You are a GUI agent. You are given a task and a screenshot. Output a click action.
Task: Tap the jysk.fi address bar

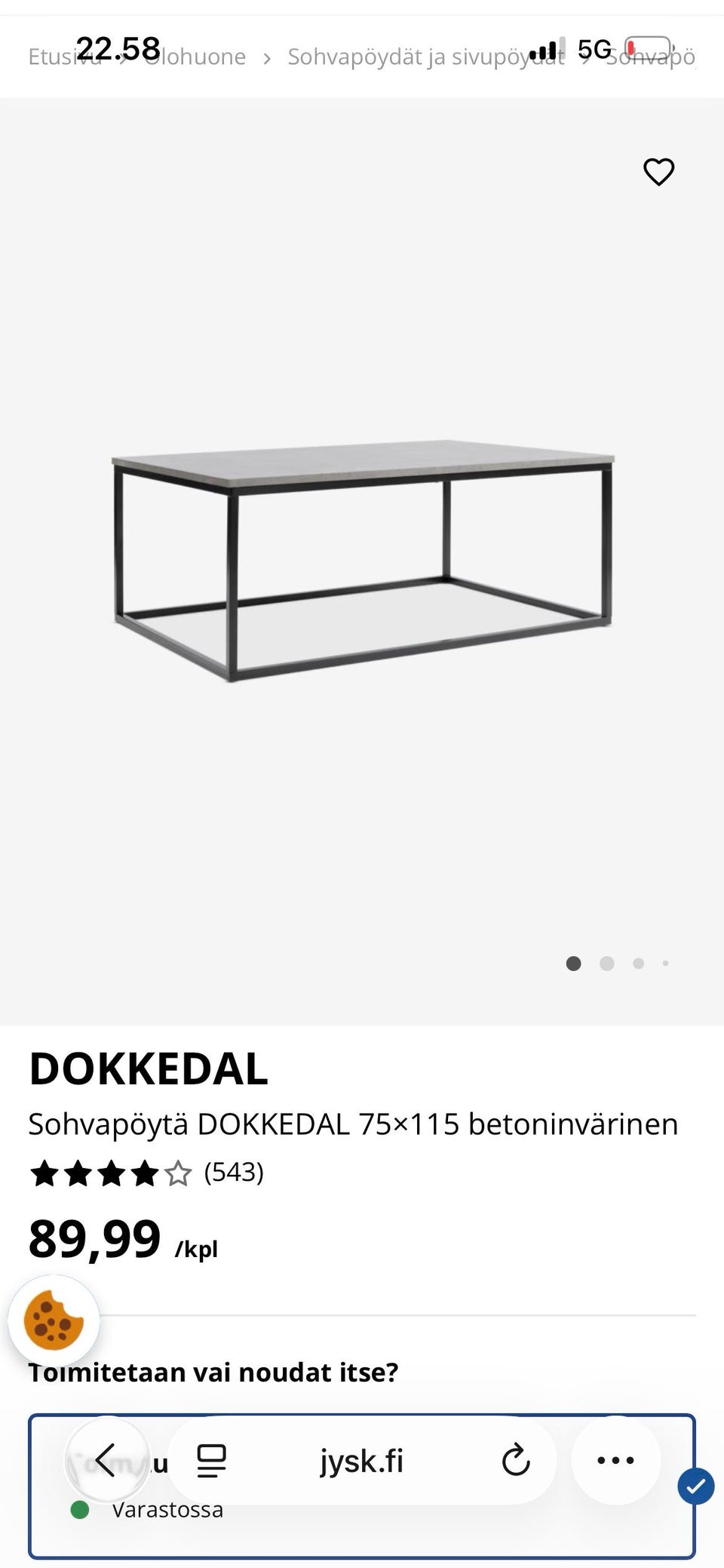361,1461
